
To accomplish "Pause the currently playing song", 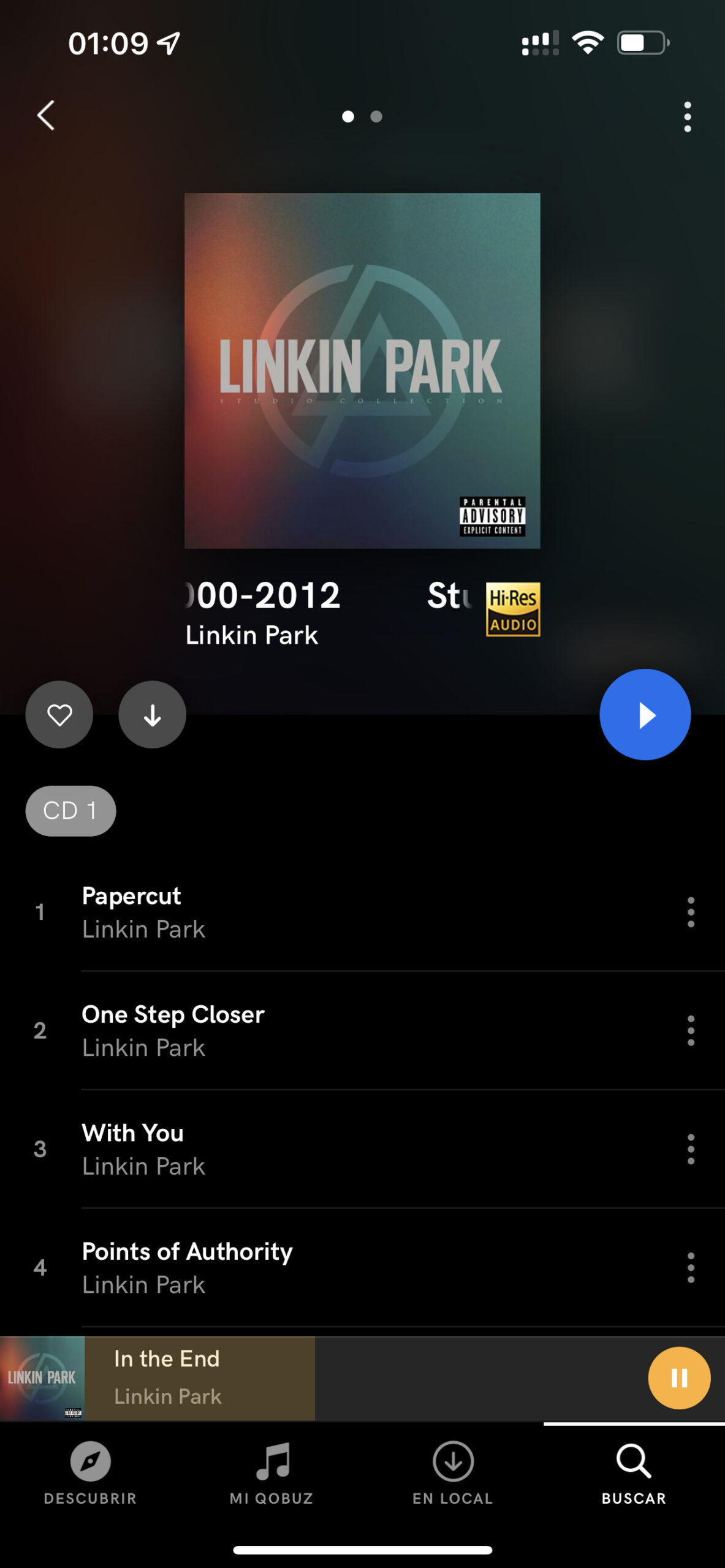I will pyautogui.click(x=679, y=1378).
